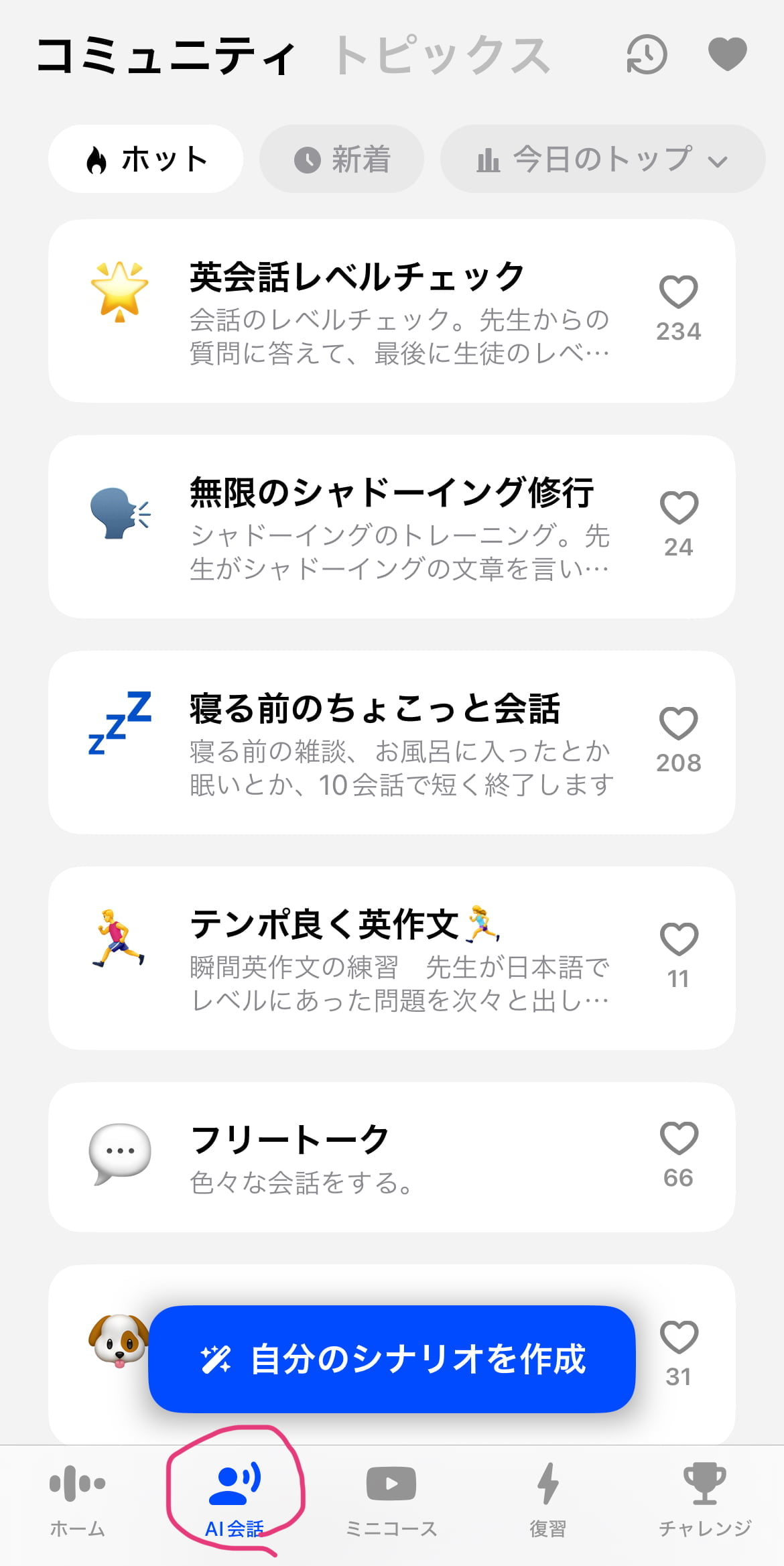Tap 自分のシナリオを作成 button
The height and width of the screenshot is (1566, 784).
(391, 1360)
